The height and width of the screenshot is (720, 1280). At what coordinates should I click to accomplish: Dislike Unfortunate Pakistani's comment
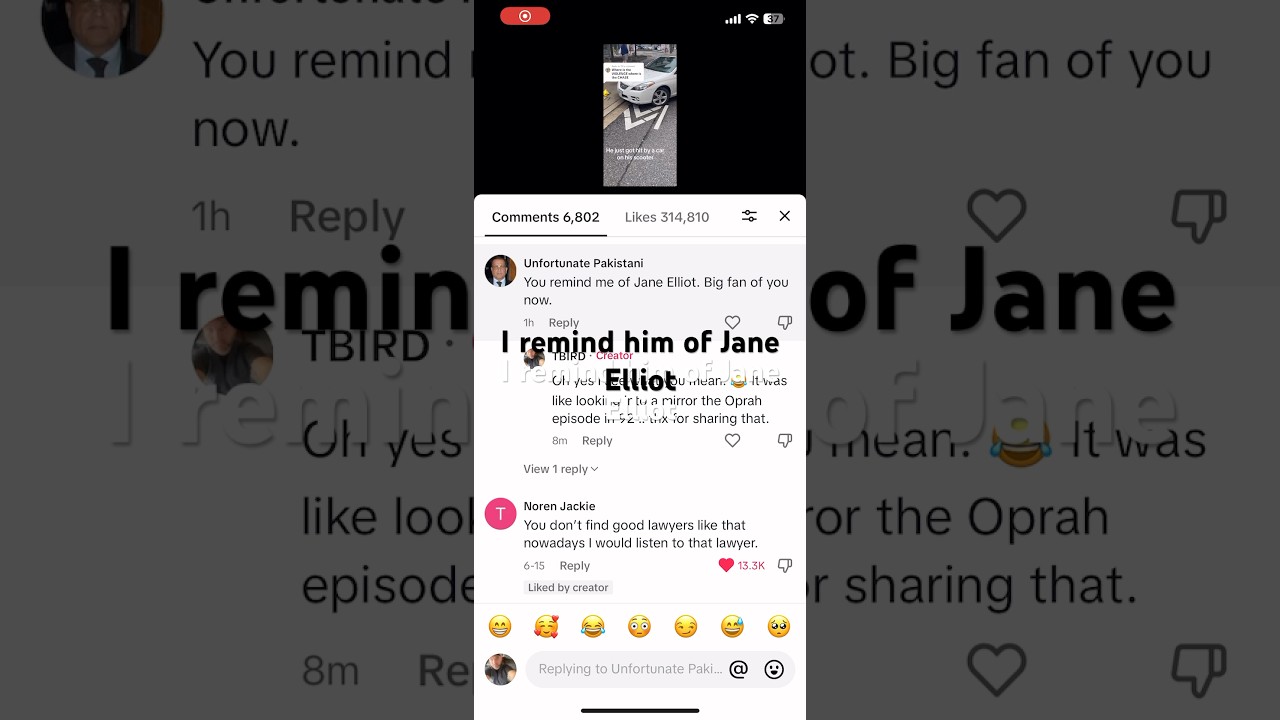point(785,322)
